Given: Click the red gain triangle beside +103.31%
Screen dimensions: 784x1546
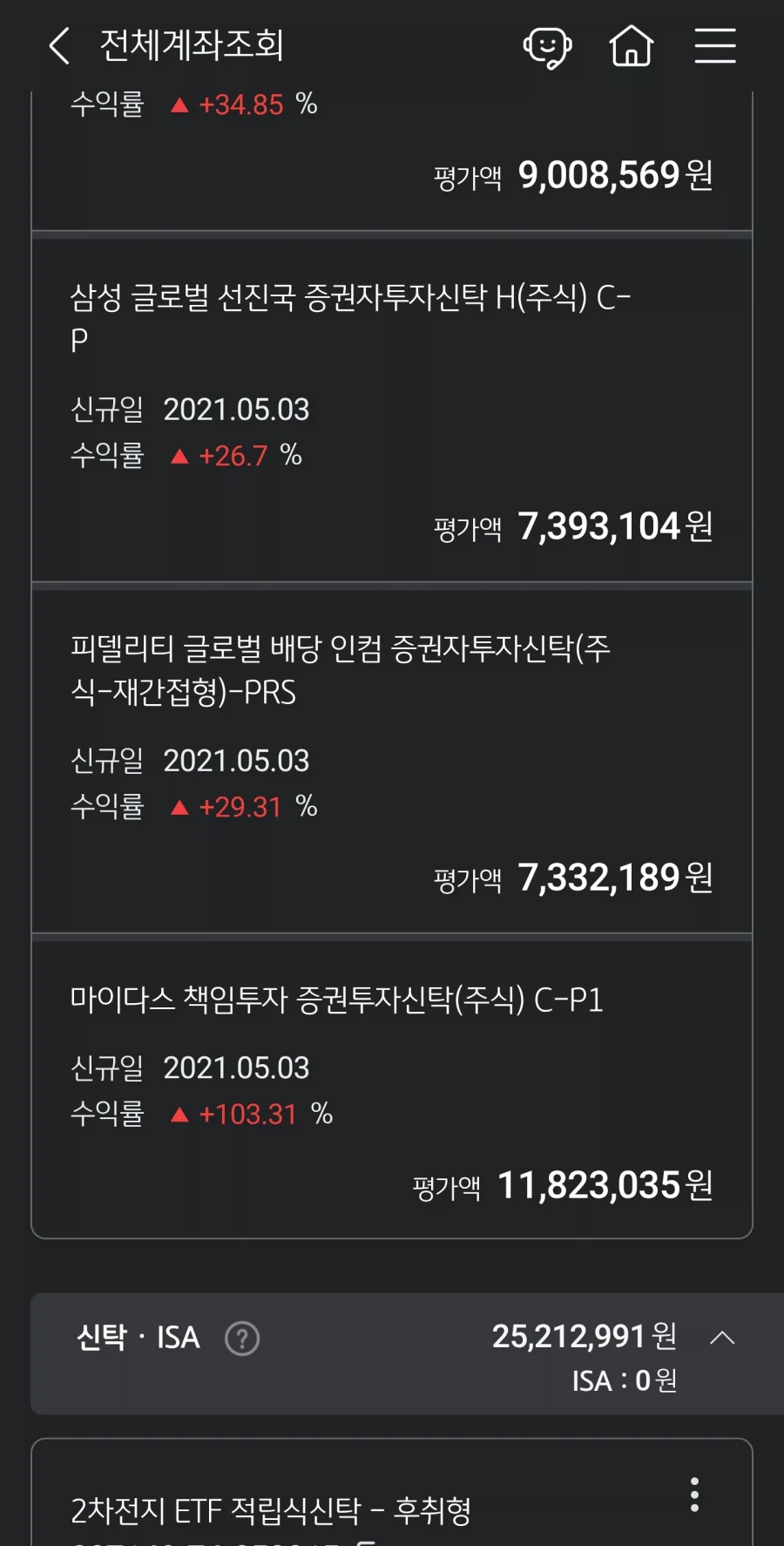Looking at the screenshot, I should pos(180,1112).
